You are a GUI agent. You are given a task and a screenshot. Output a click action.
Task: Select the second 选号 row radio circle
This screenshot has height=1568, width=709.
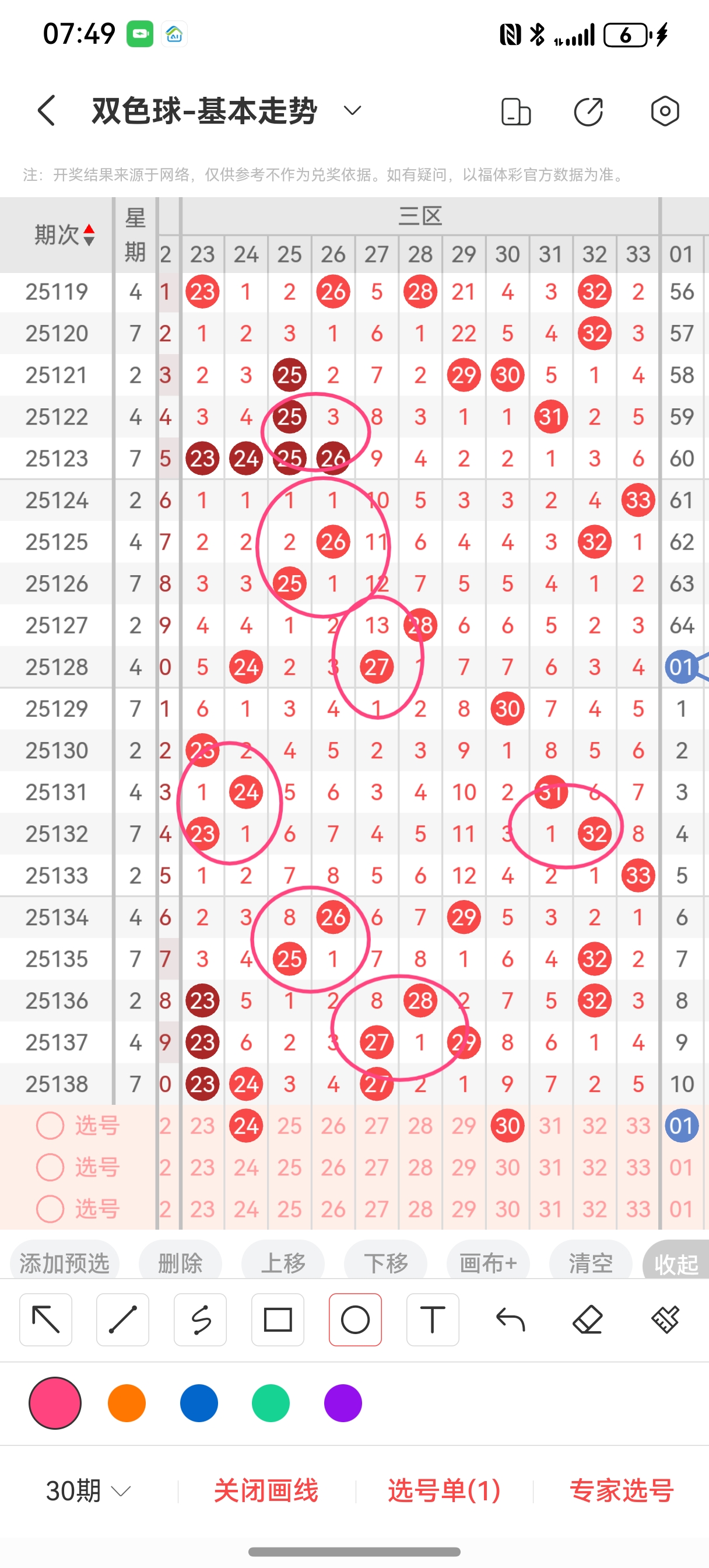[x=51, y=1167]
